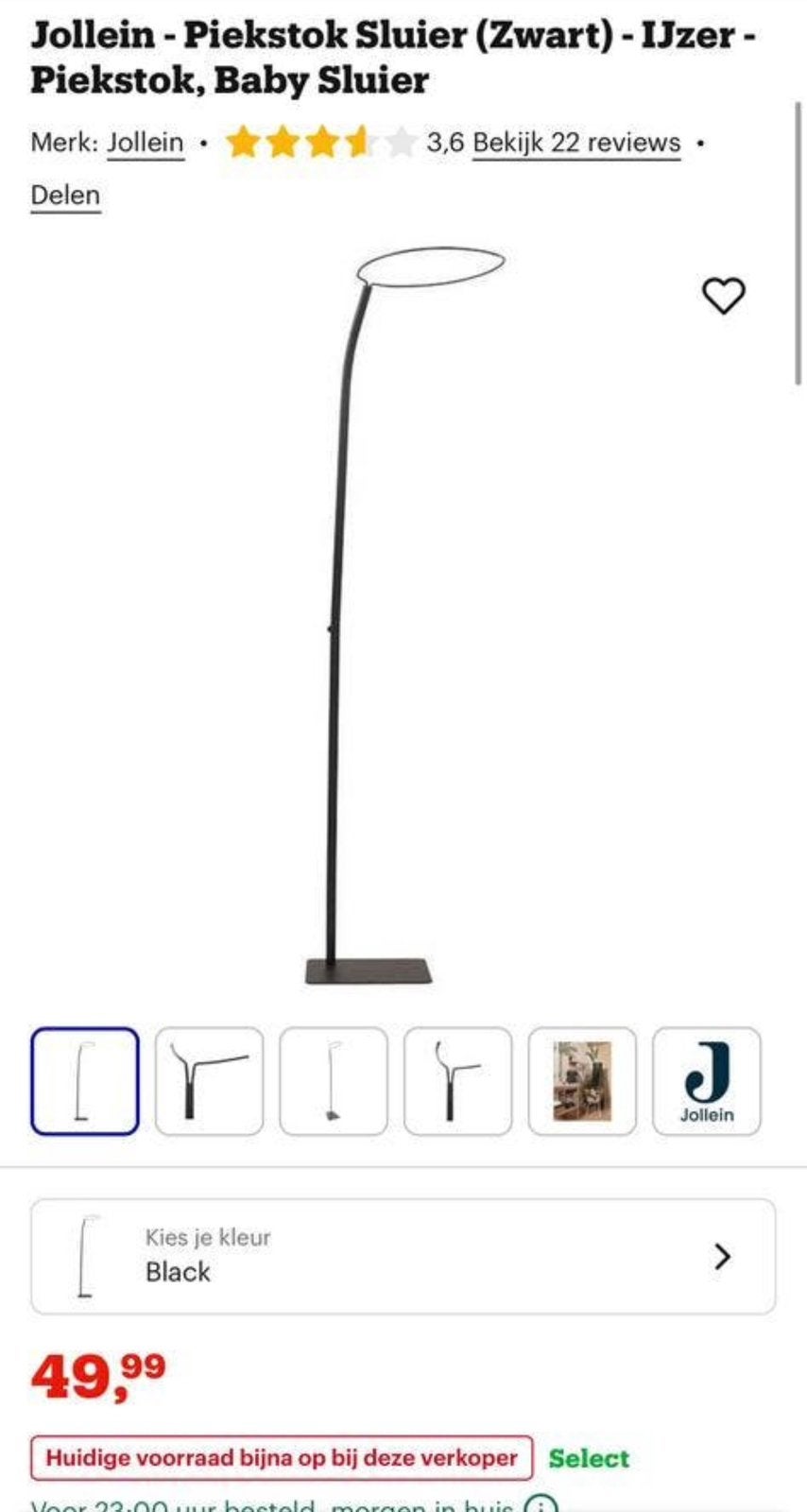Tap the Delen share link
The width and height of the screenshot is (807, 1512).
(x=65, y=196)
